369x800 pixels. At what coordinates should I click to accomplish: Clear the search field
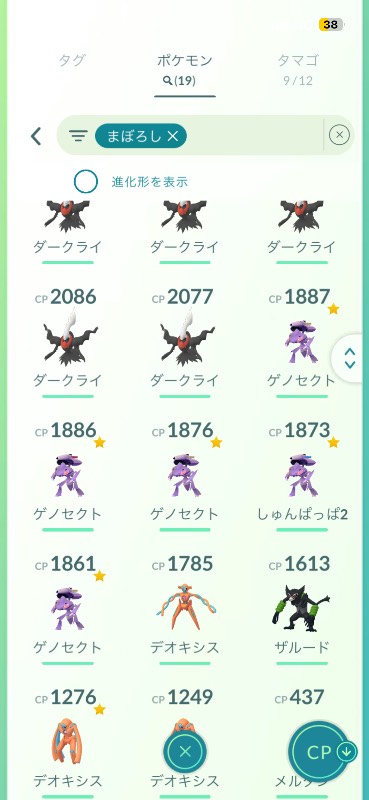click(x=339, y=135)
